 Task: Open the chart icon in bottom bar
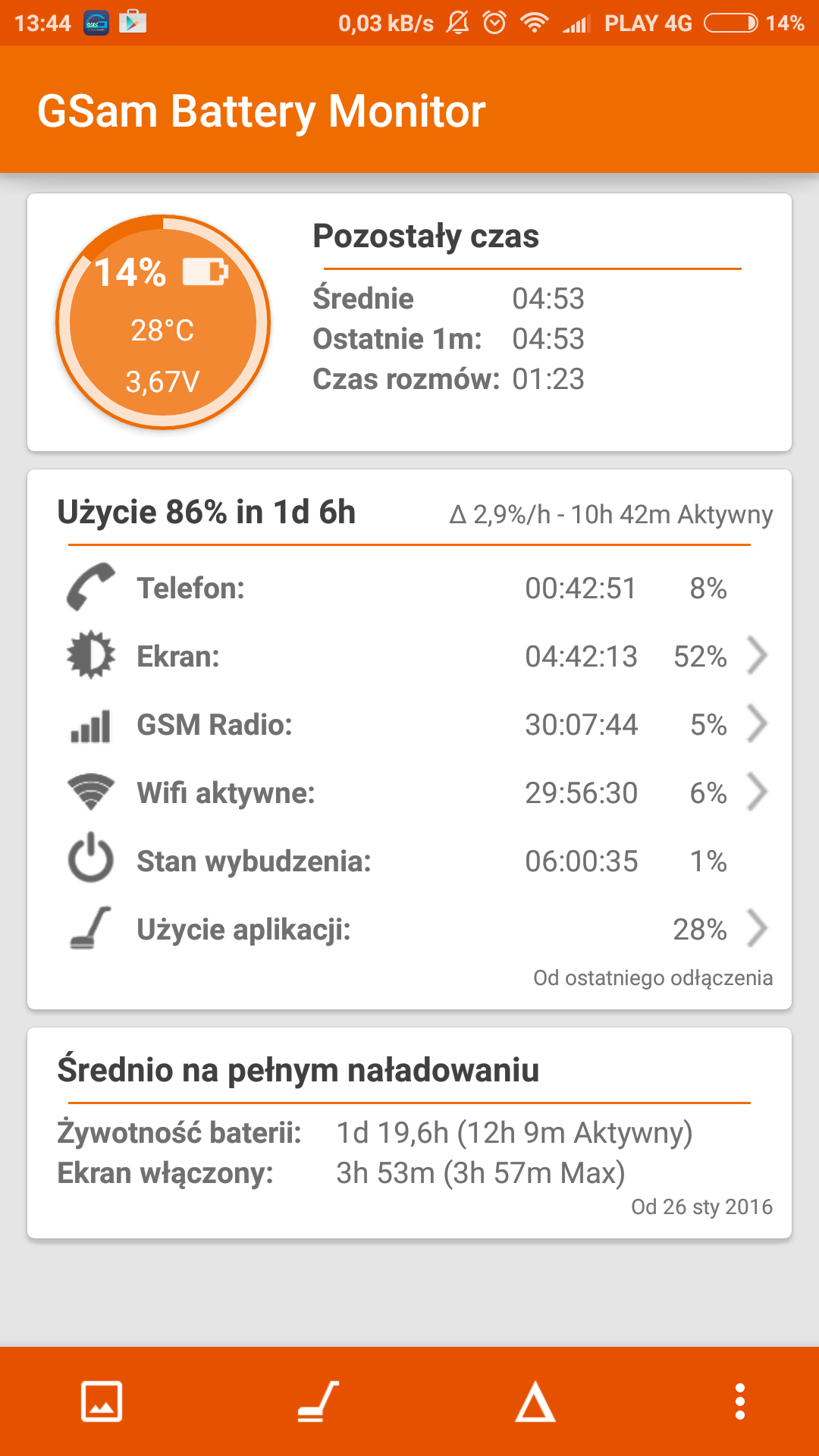(102, 1401)
